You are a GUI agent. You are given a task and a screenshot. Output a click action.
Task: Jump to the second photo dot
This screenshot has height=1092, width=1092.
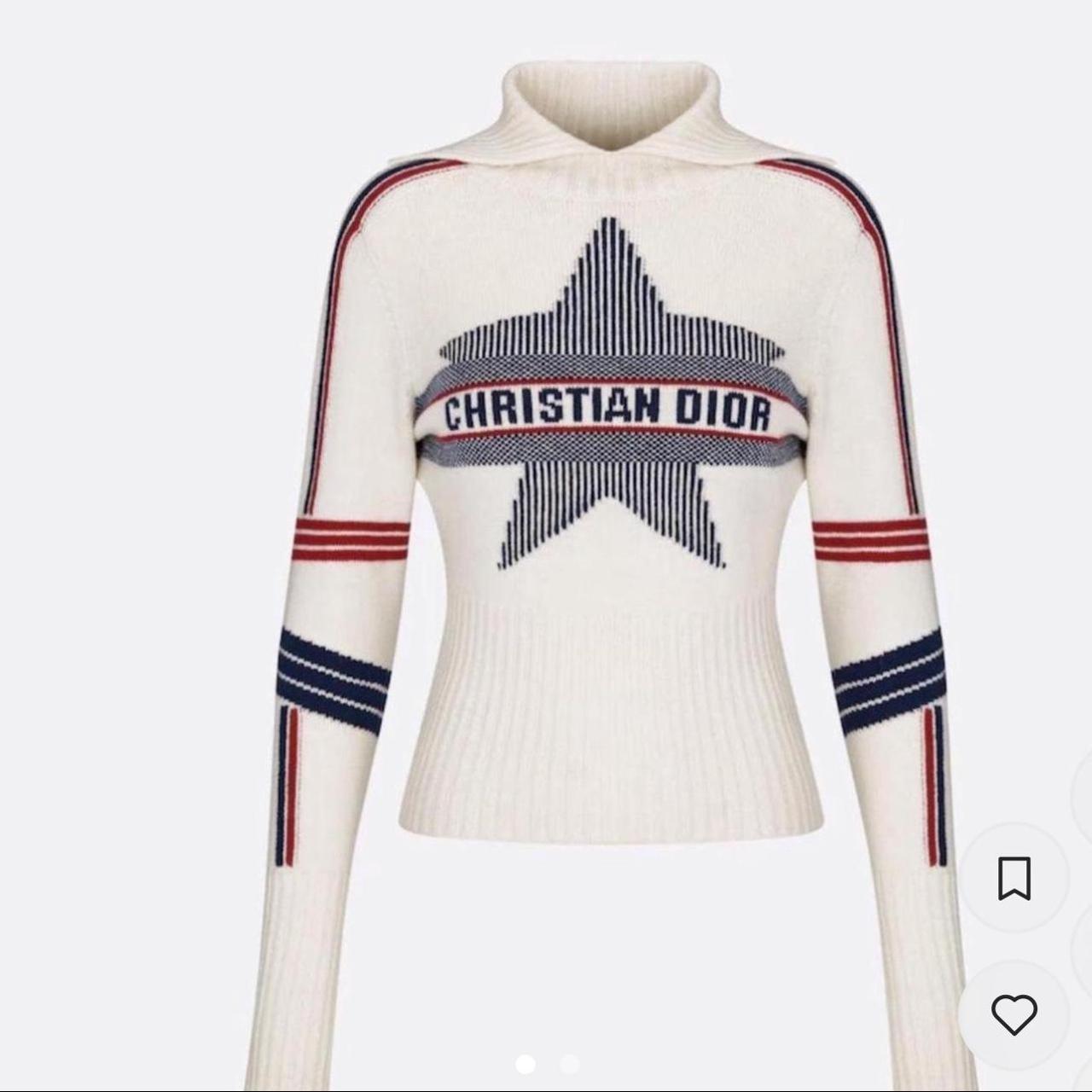[569, 1064]
